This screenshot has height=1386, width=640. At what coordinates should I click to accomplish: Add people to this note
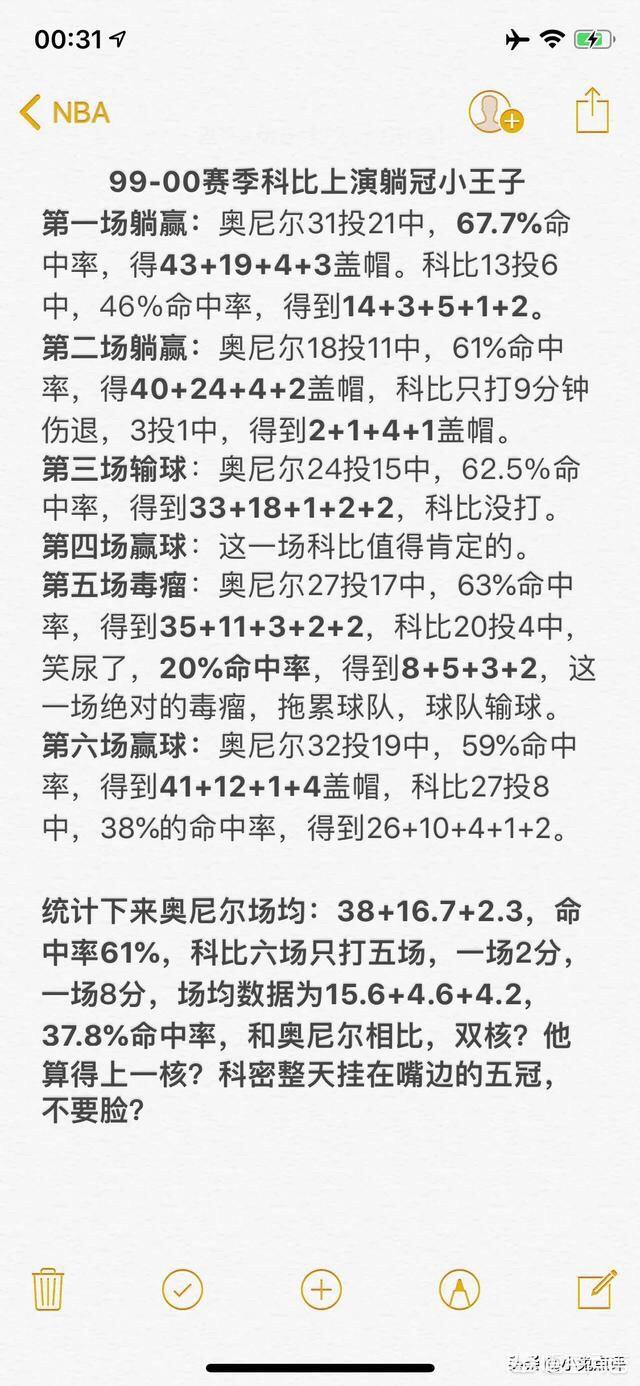click(x=494, y=112)
